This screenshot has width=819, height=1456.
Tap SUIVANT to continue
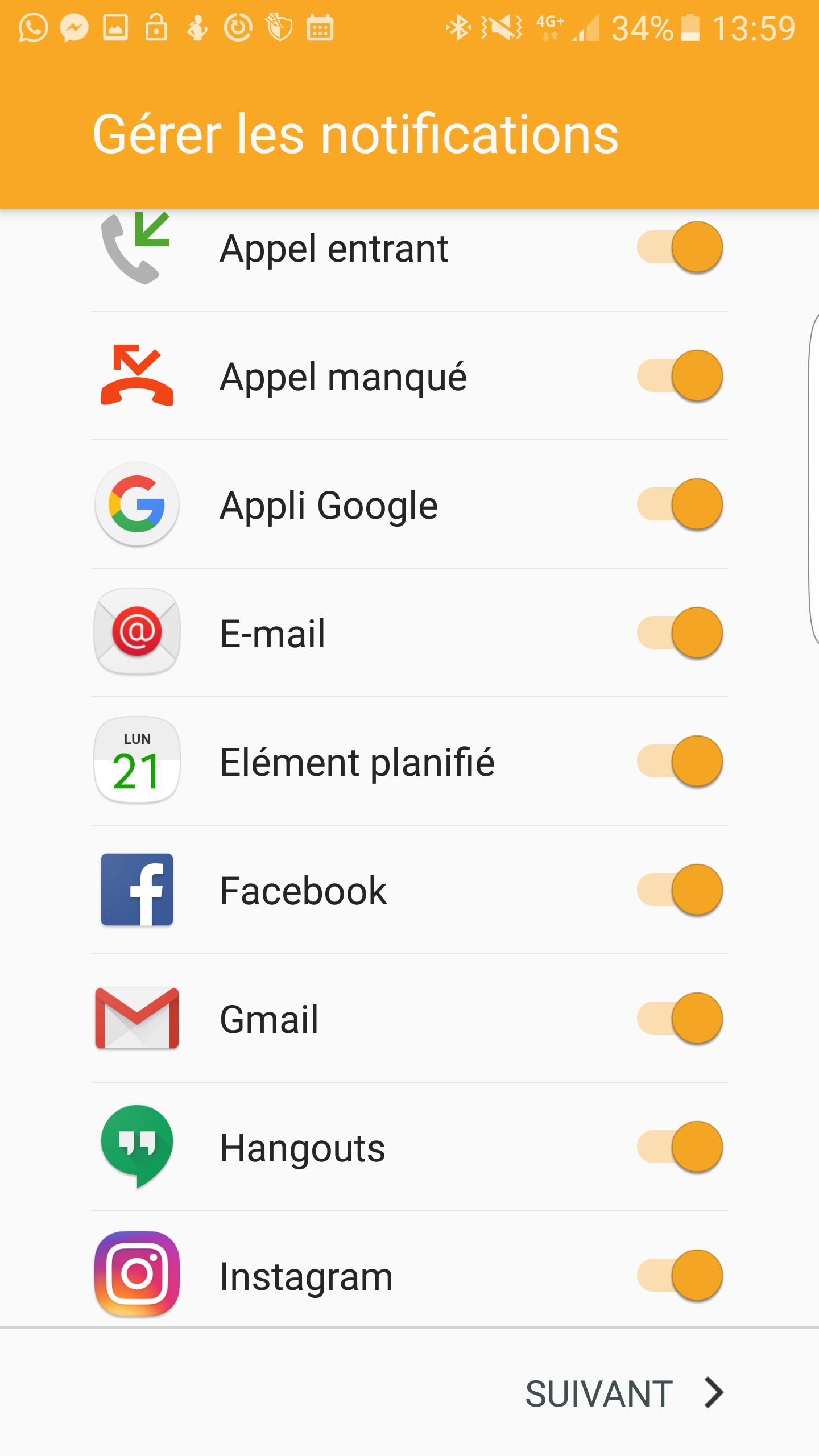(624, 1393)
